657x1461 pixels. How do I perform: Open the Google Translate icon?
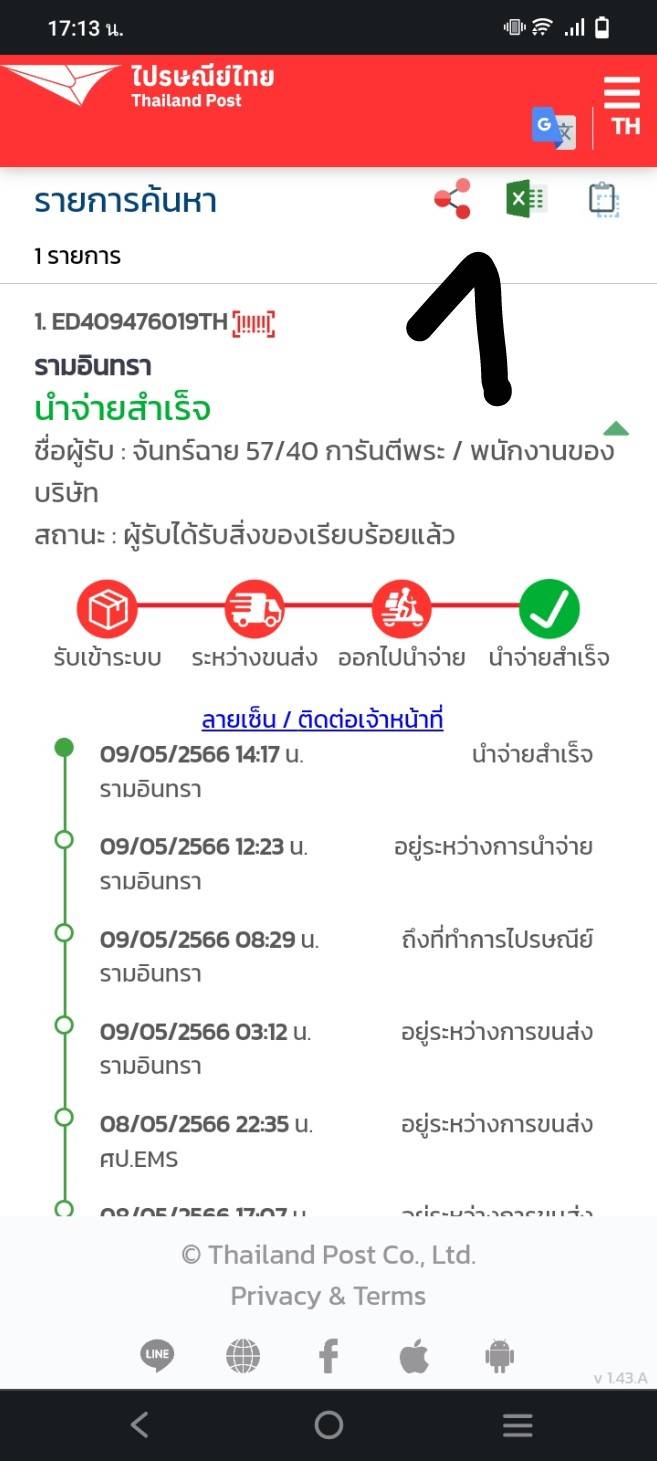coord(553,128)
